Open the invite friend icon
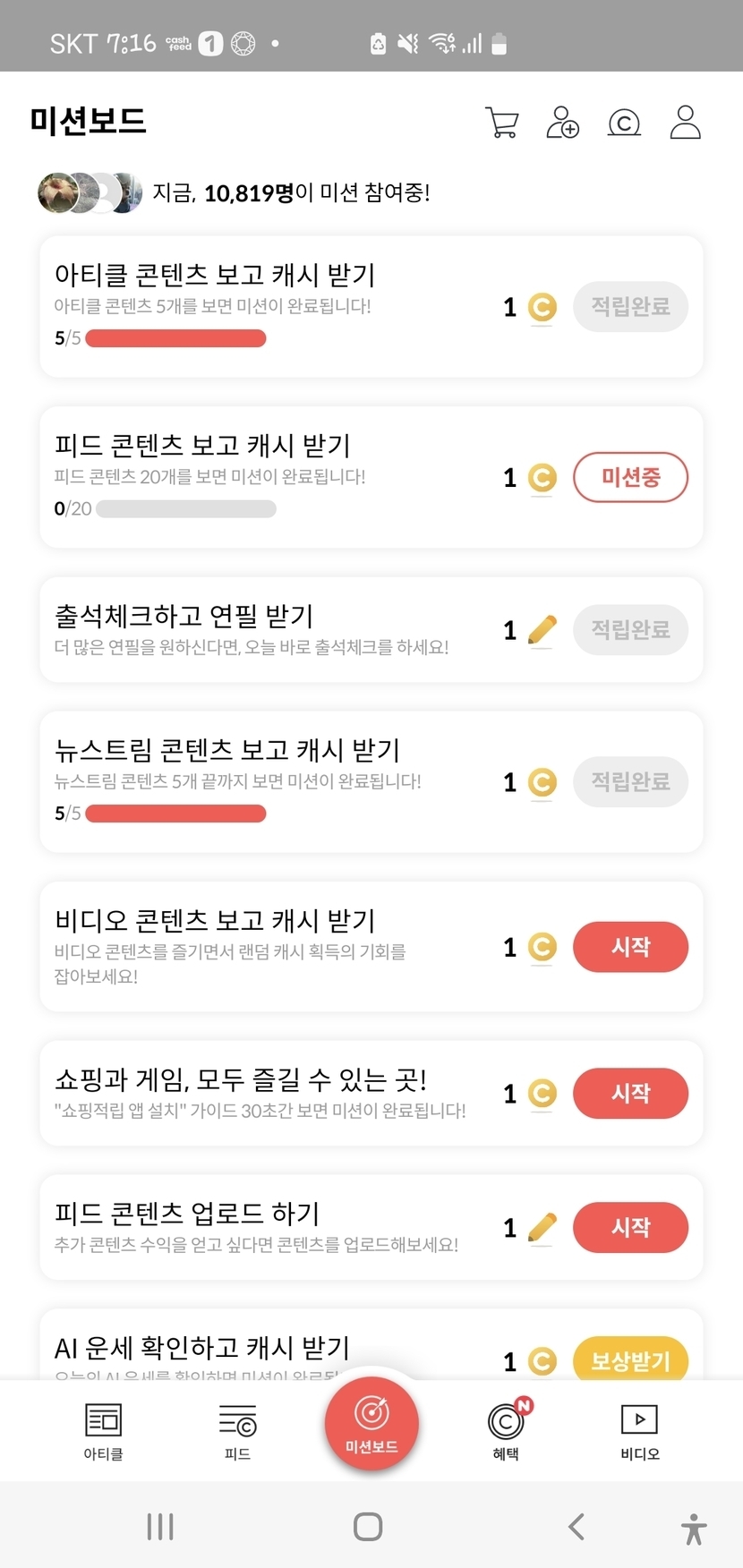 tap(562, 123)
